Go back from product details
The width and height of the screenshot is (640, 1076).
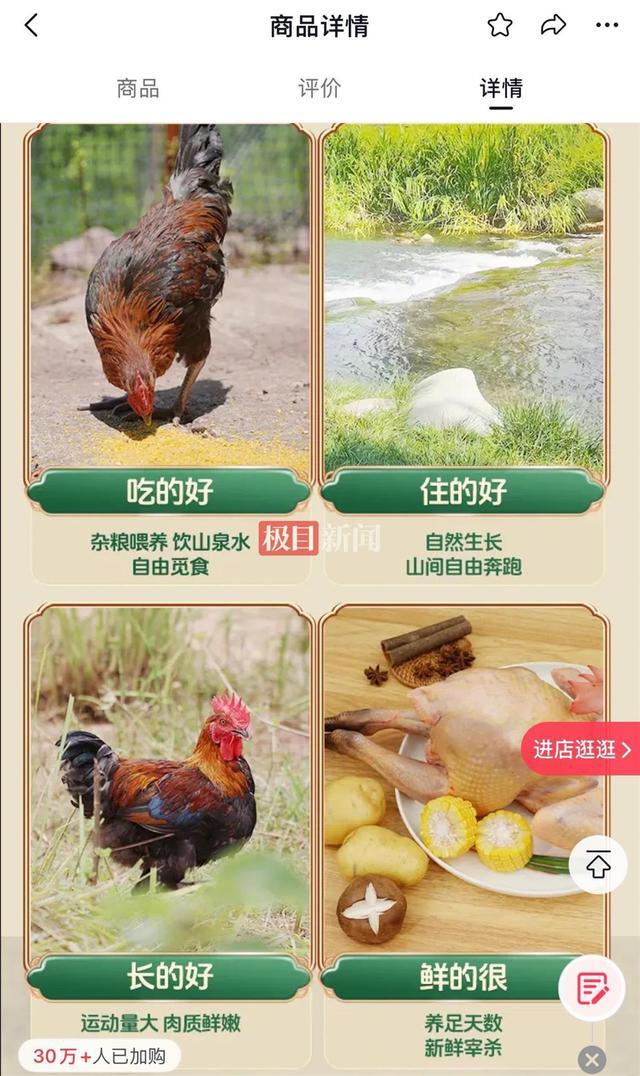pyautogui.click(x=31, y=26)
